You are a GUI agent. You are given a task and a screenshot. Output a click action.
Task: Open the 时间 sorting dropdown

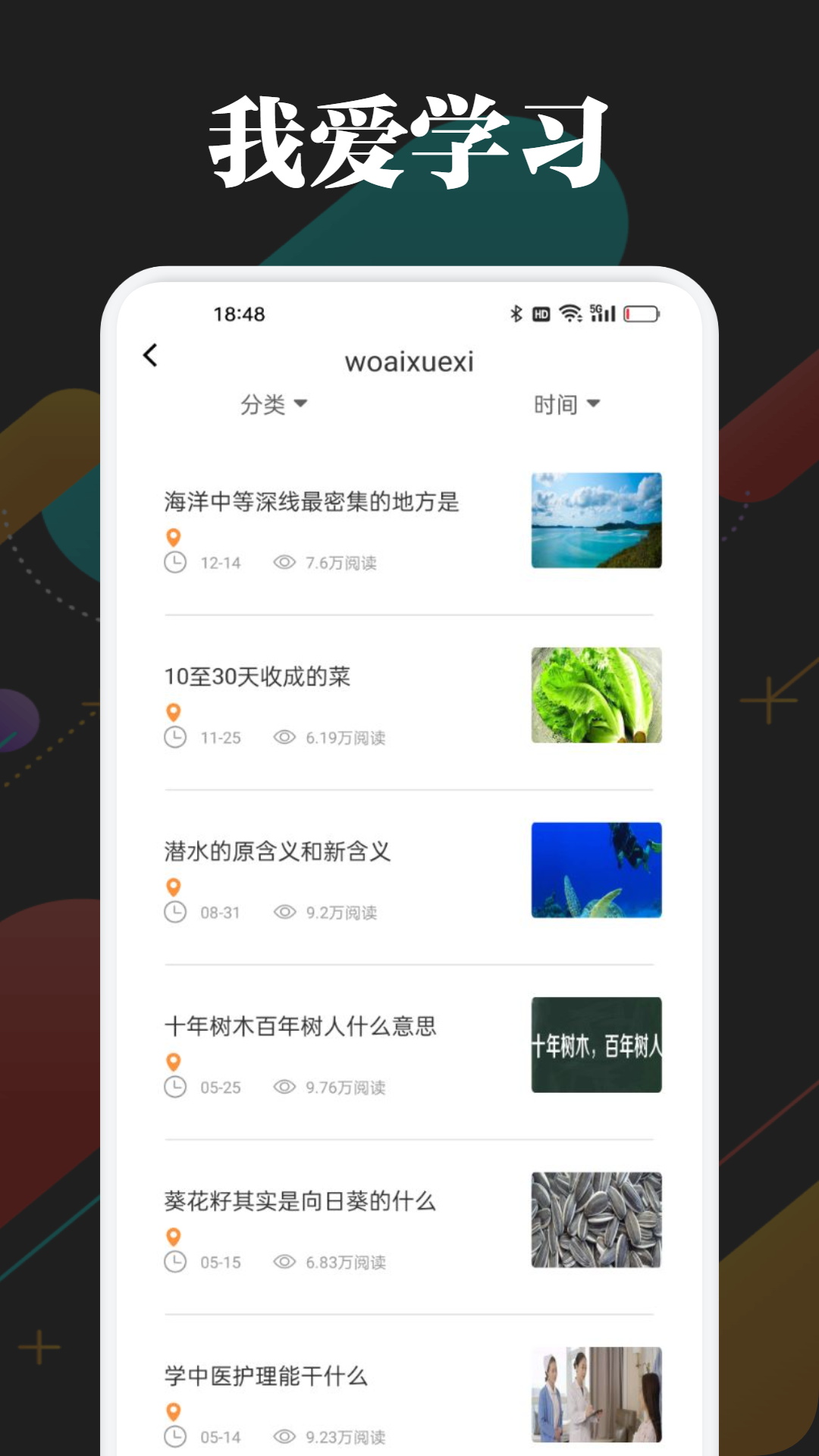[x=568, y=404]
